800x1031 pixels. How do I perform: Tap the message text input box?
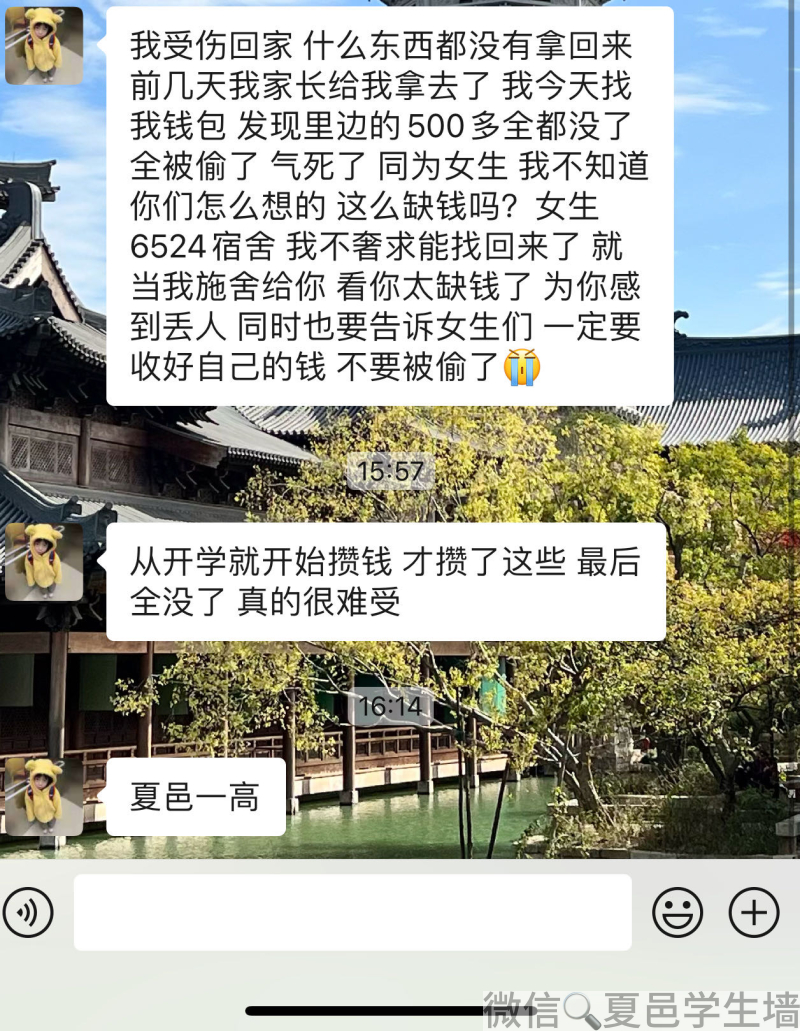click(352, 912)
